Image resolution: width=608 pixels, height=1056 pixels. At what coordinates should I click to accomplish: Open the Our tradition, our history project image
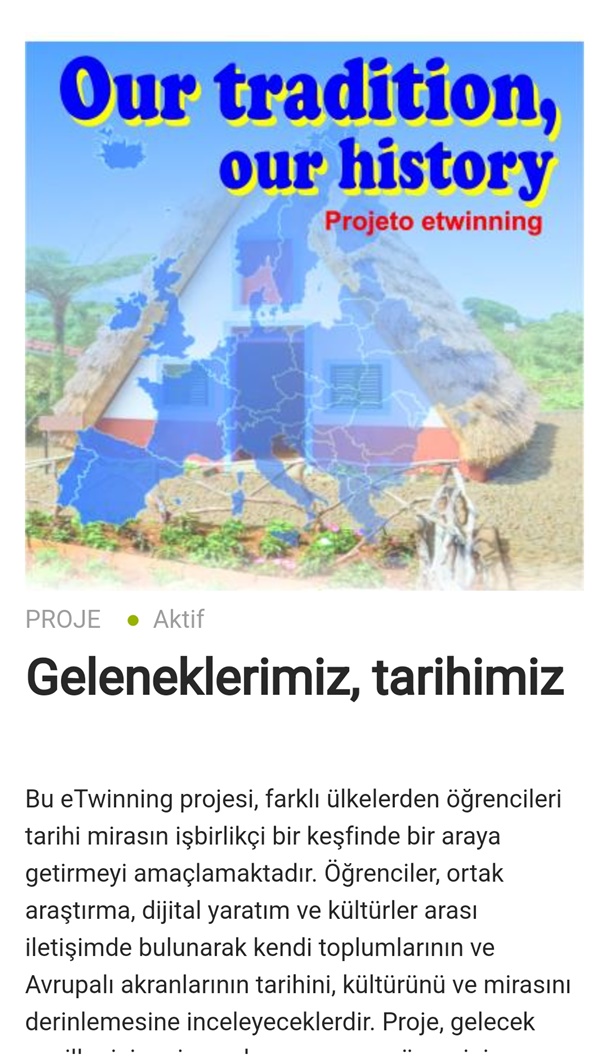click(x=304, y=315)
